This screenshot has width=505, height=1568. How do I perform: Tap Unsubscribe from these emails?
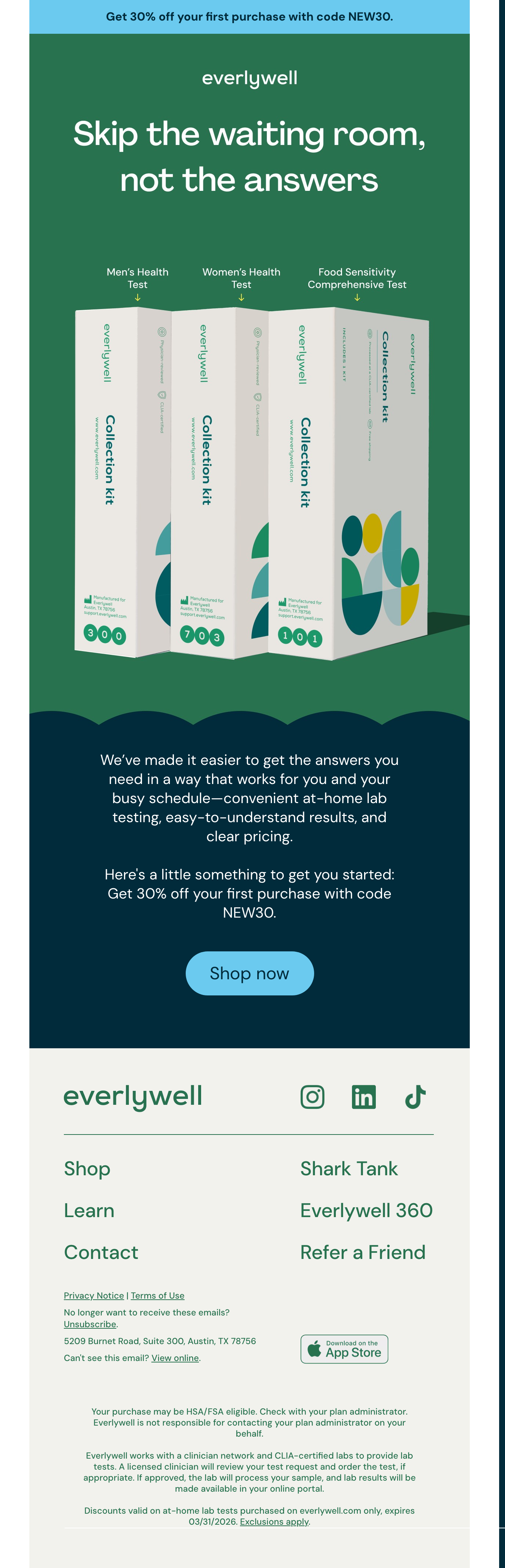[90, 1324]
